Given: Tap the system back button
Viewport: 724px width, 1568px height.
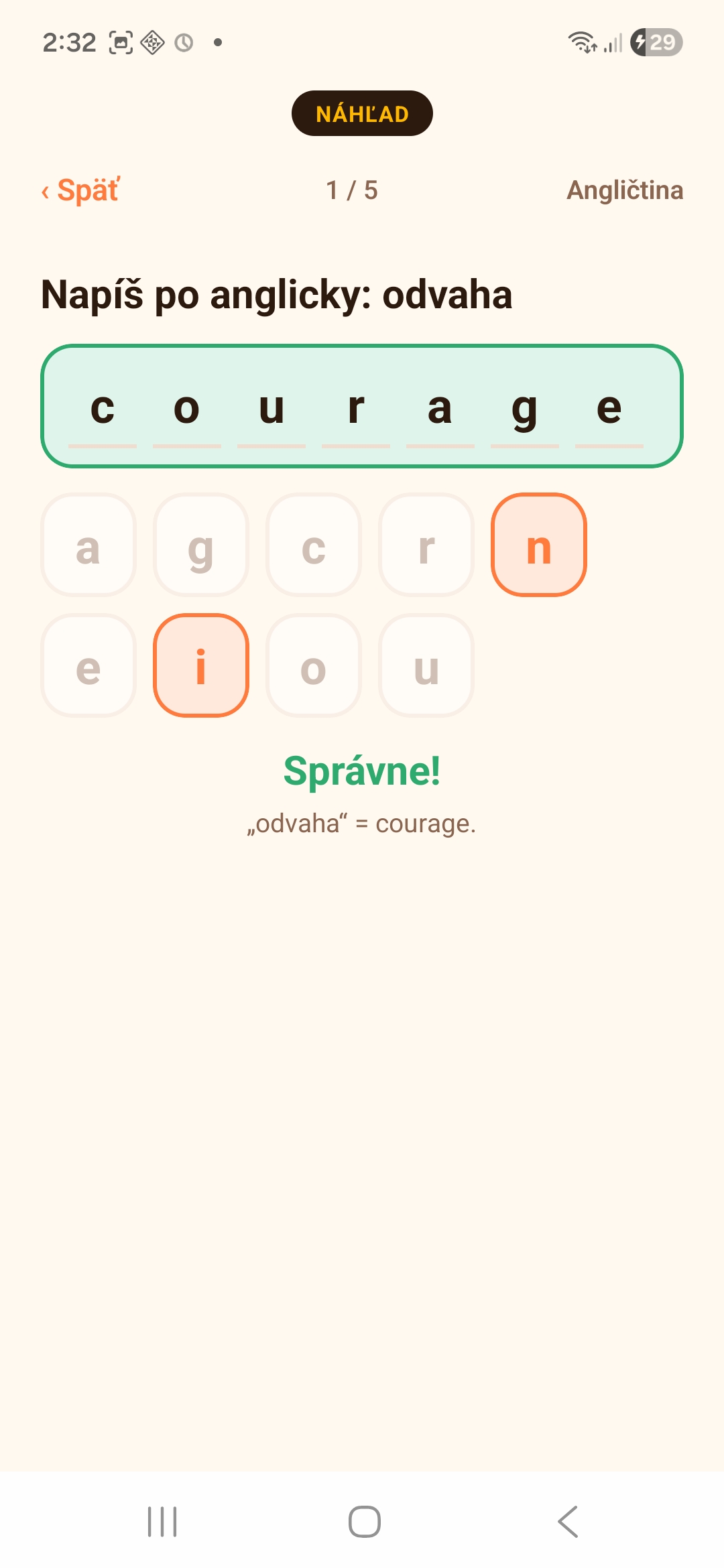Looking at the screenshot, I should (568, 1521).
